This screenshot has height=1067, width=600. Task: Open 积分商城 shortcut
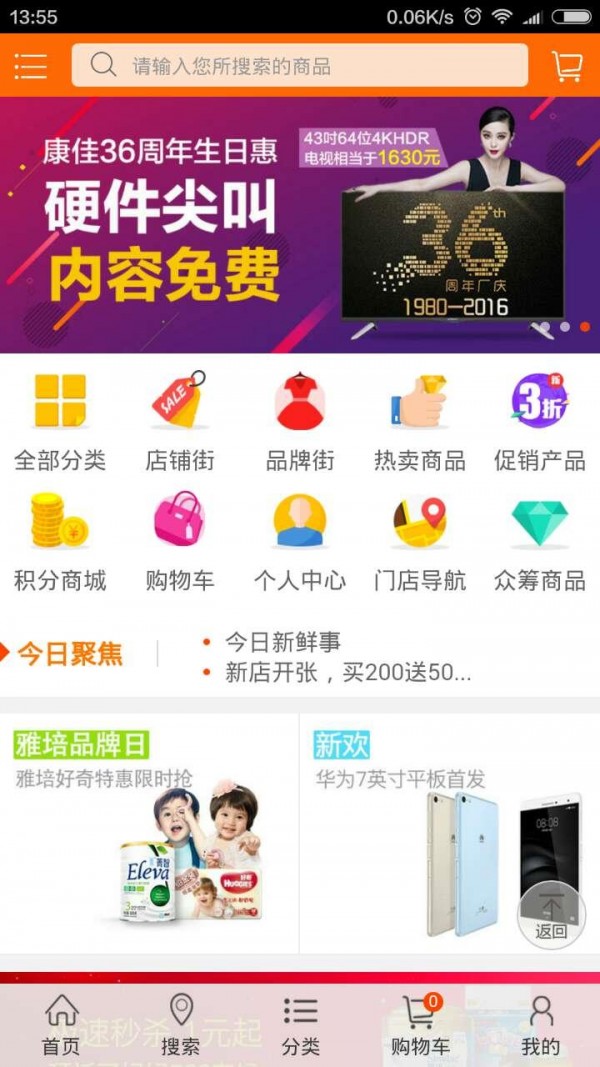[x=60, y=542]
